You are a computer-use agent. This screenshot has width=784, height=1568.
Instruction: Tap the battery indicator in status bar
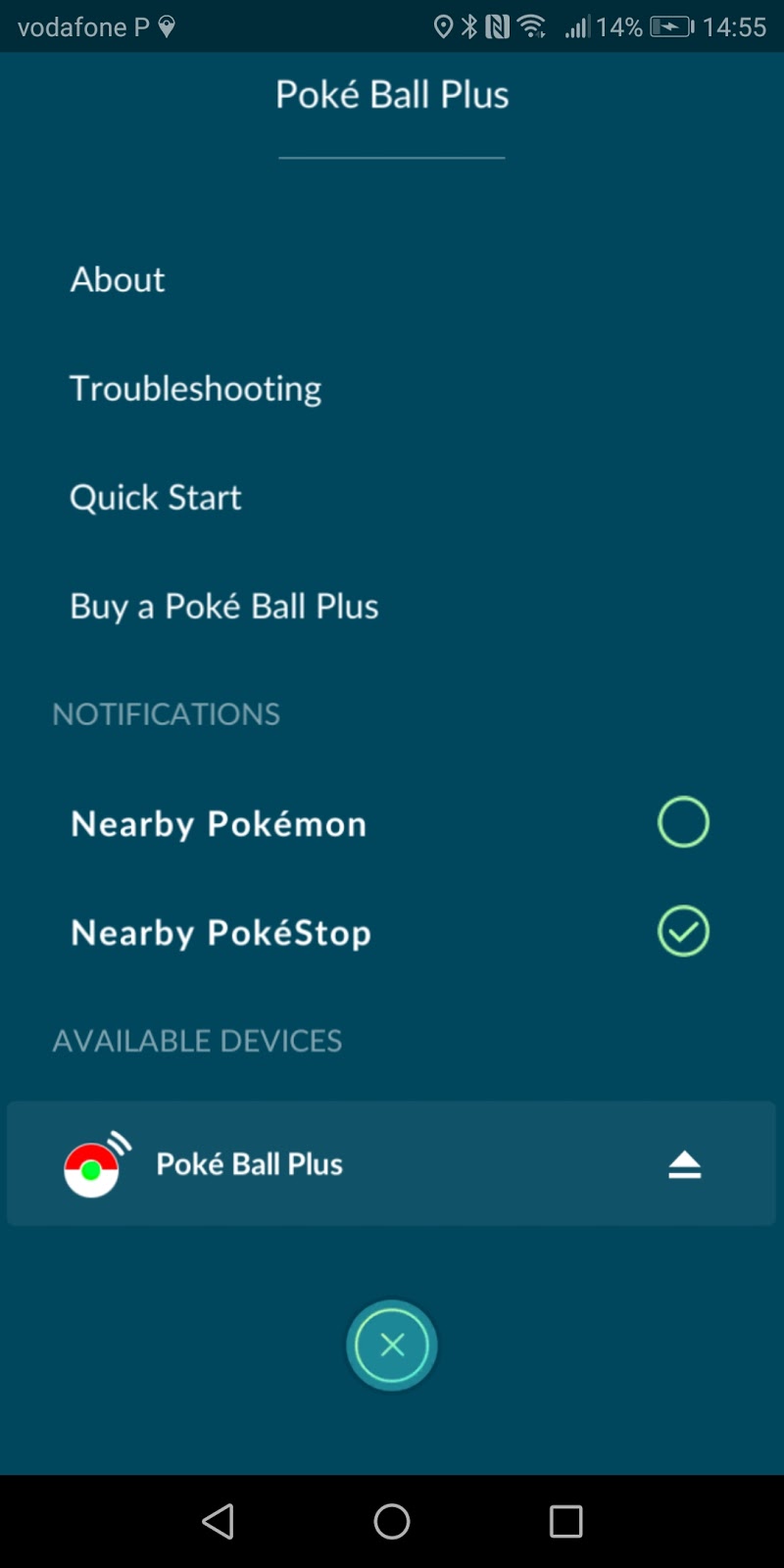(x=670, y=26)
